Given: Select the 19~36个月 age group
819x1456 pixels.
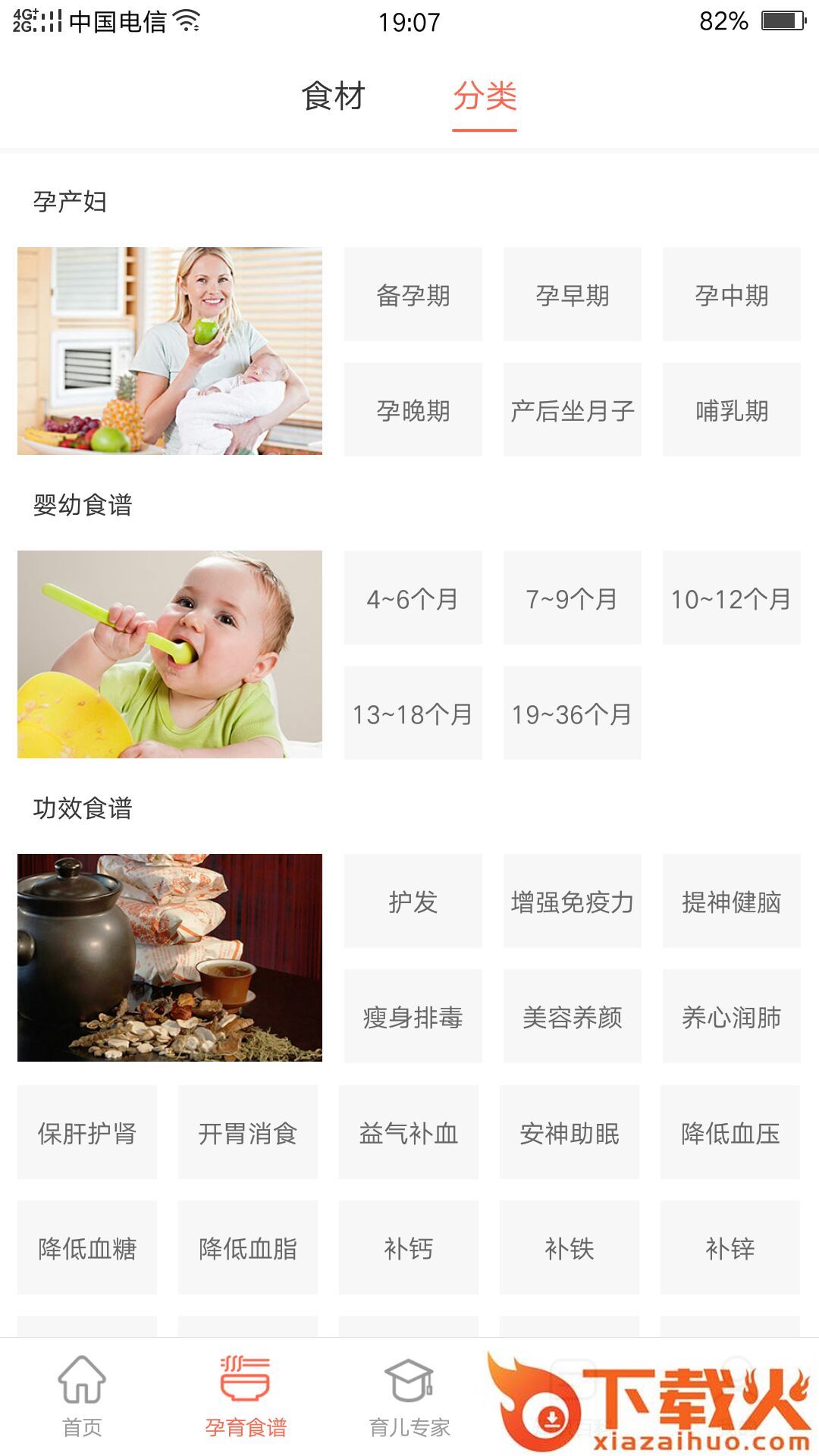Looking at the screenshot, I should [573, 714].
